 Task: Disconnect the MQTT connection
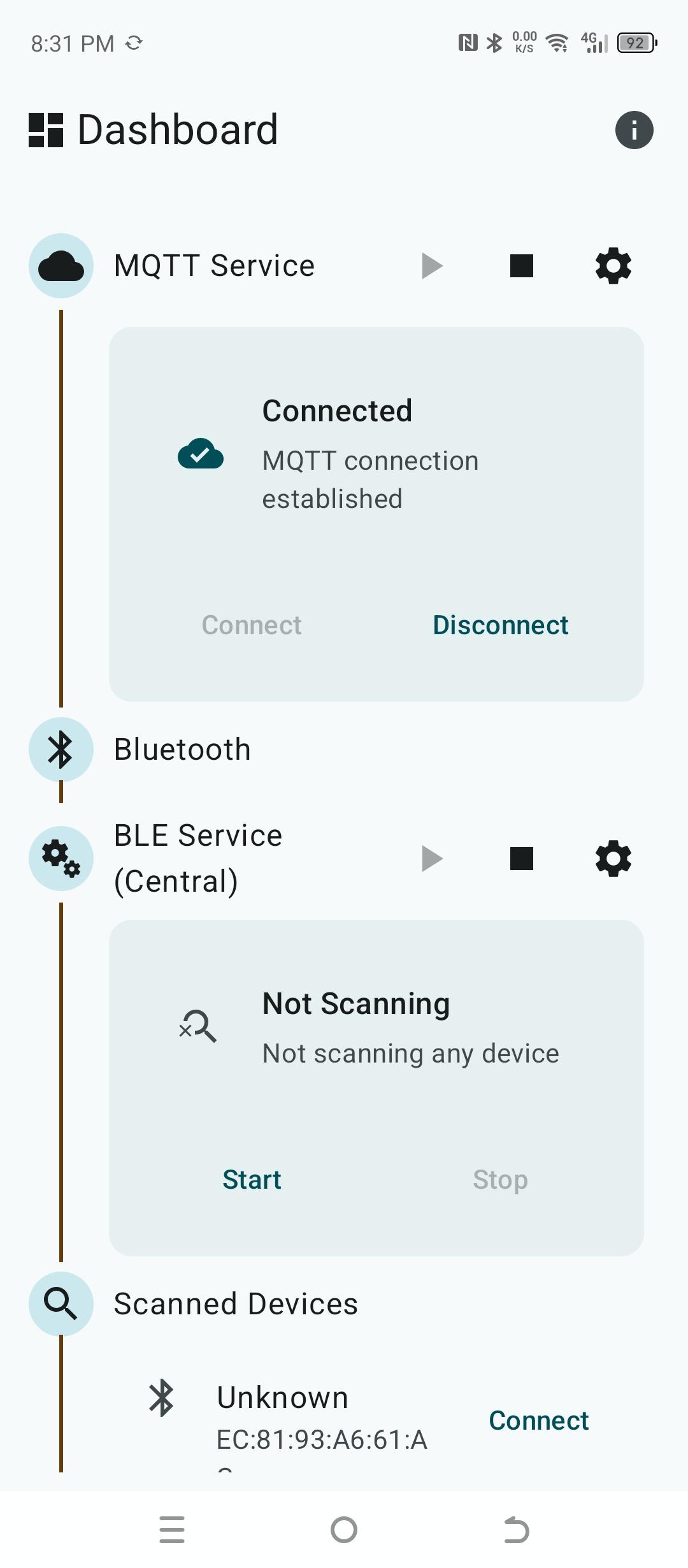coord(501,625)
